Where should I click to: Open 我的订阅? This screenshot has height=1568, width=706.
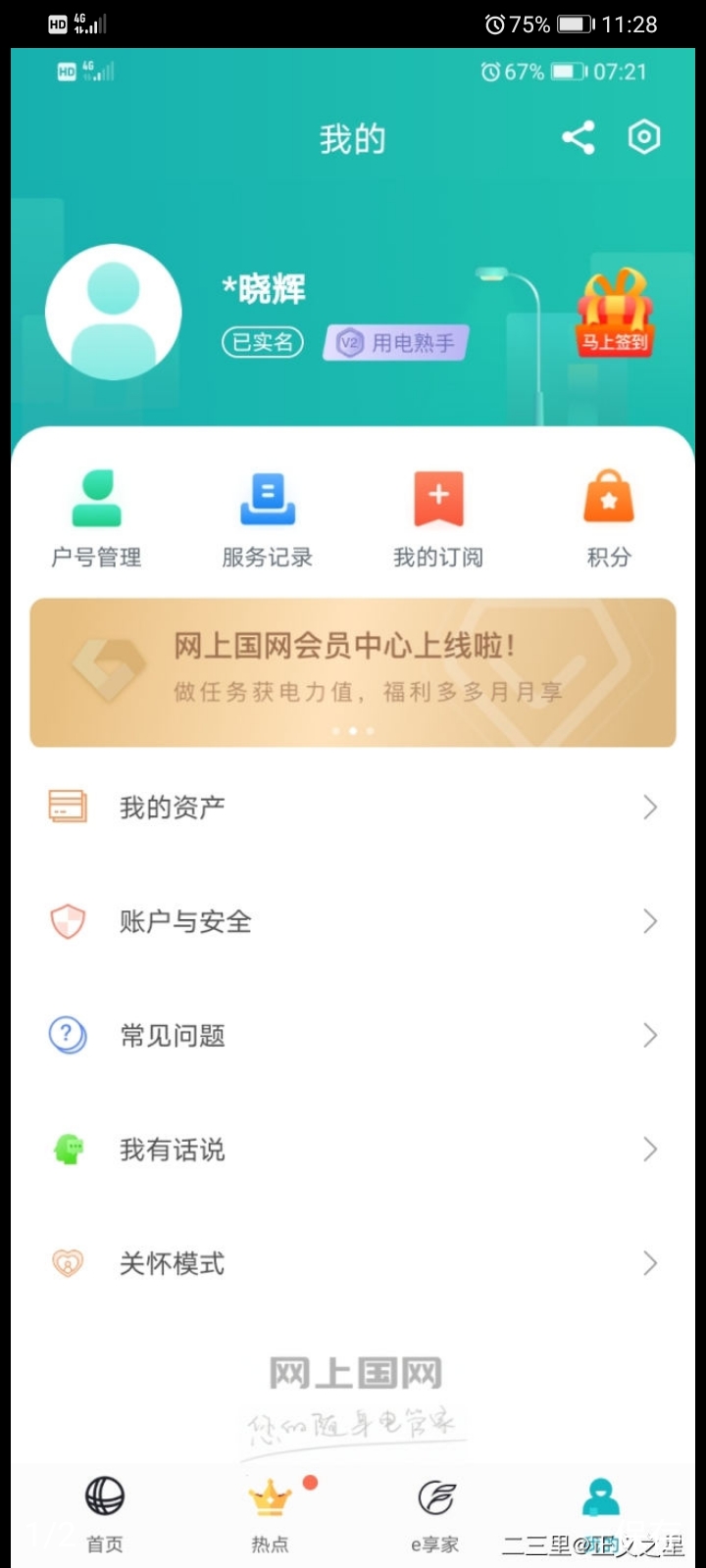tap(438, 519)
